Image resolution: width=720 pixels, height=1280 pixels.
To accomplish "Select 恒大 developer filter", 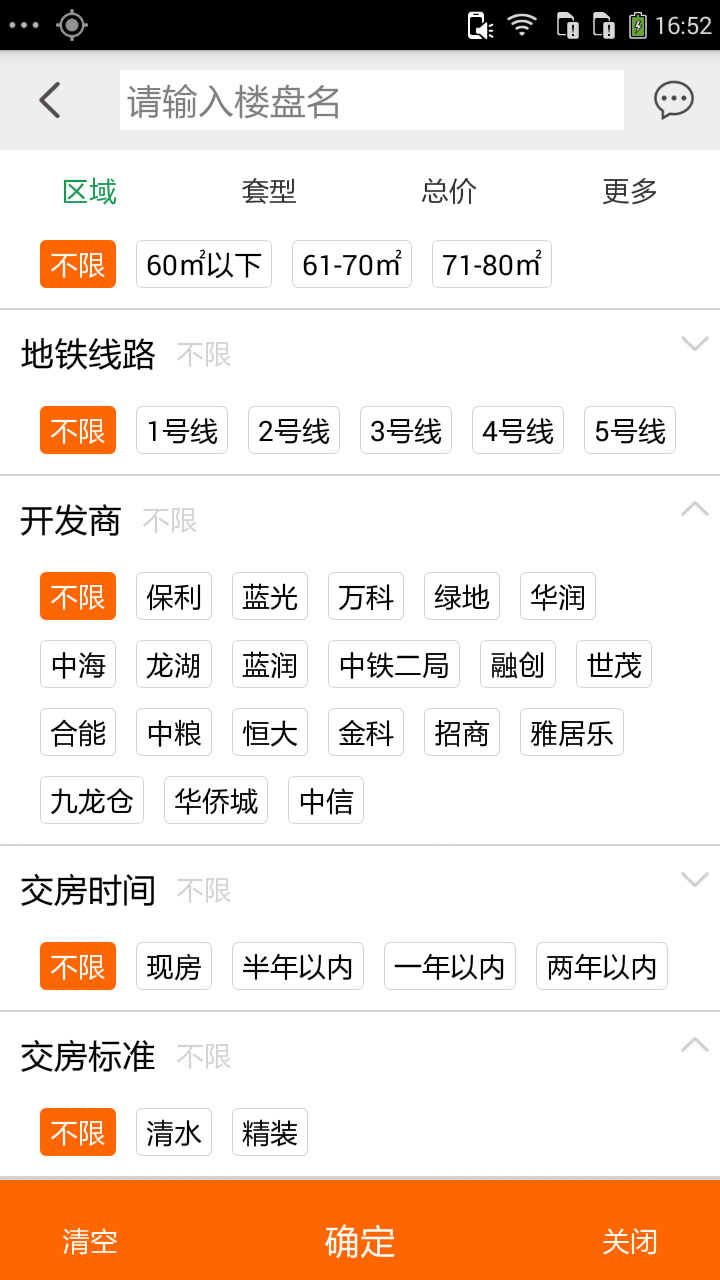I will 269,732.
